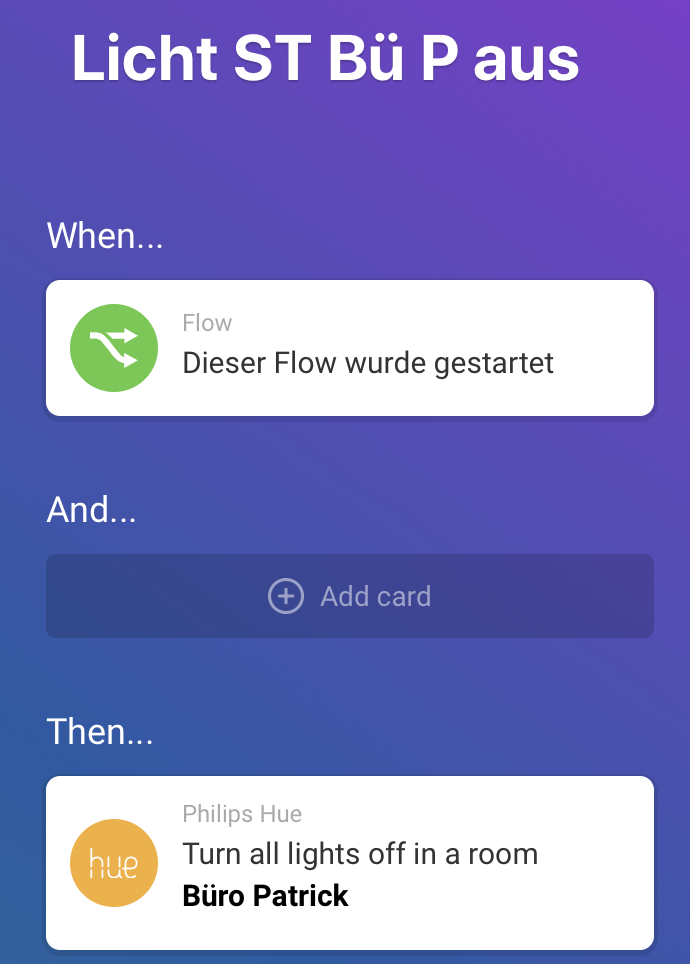Open the 'Dieser Flow wurde gestartet' trigger card

coord(350,348)
